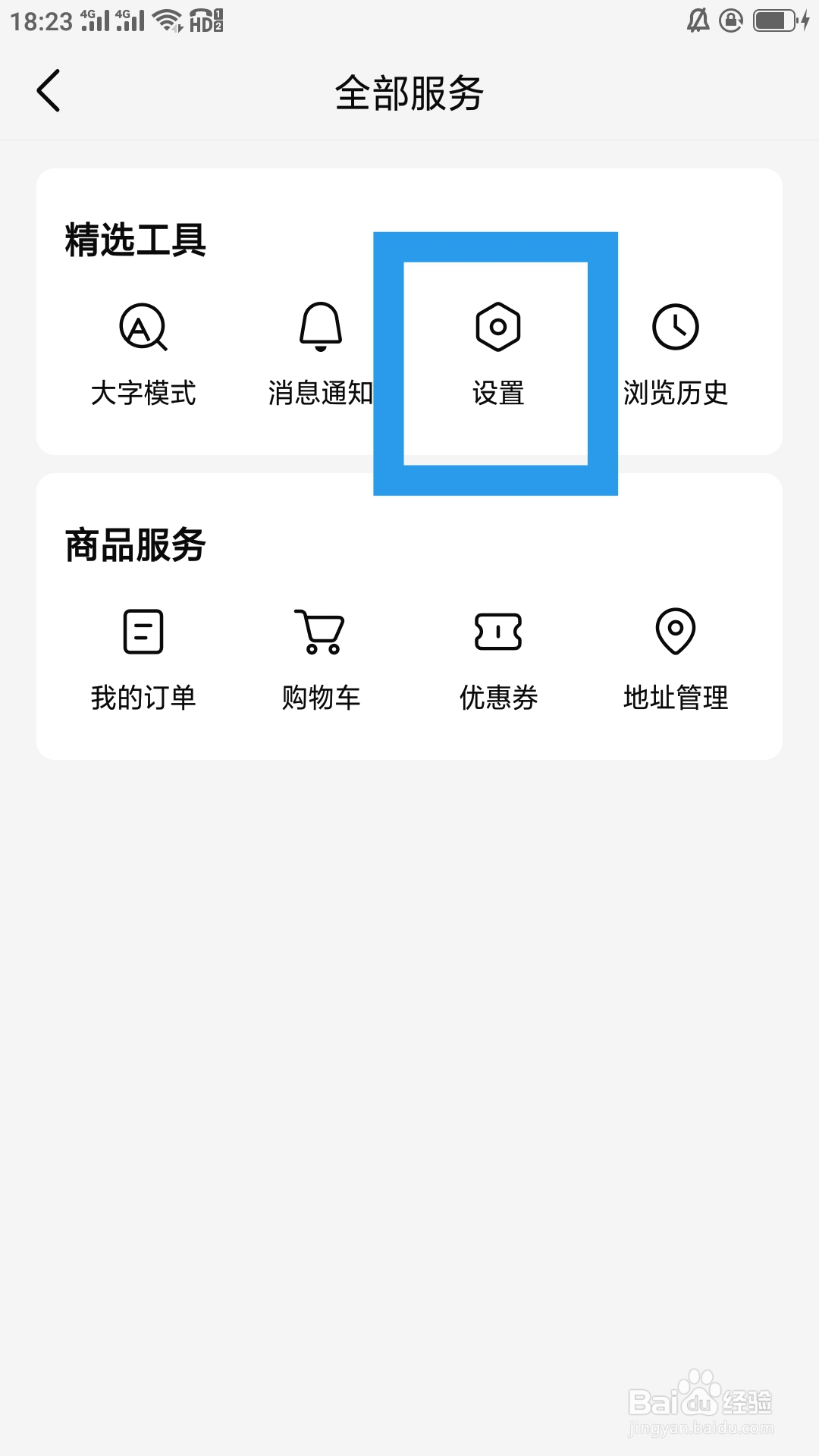Open the 购物车 shopping cart icon
The height and width of the screenshot is (1456, 819).
click(x=321, y=632)
